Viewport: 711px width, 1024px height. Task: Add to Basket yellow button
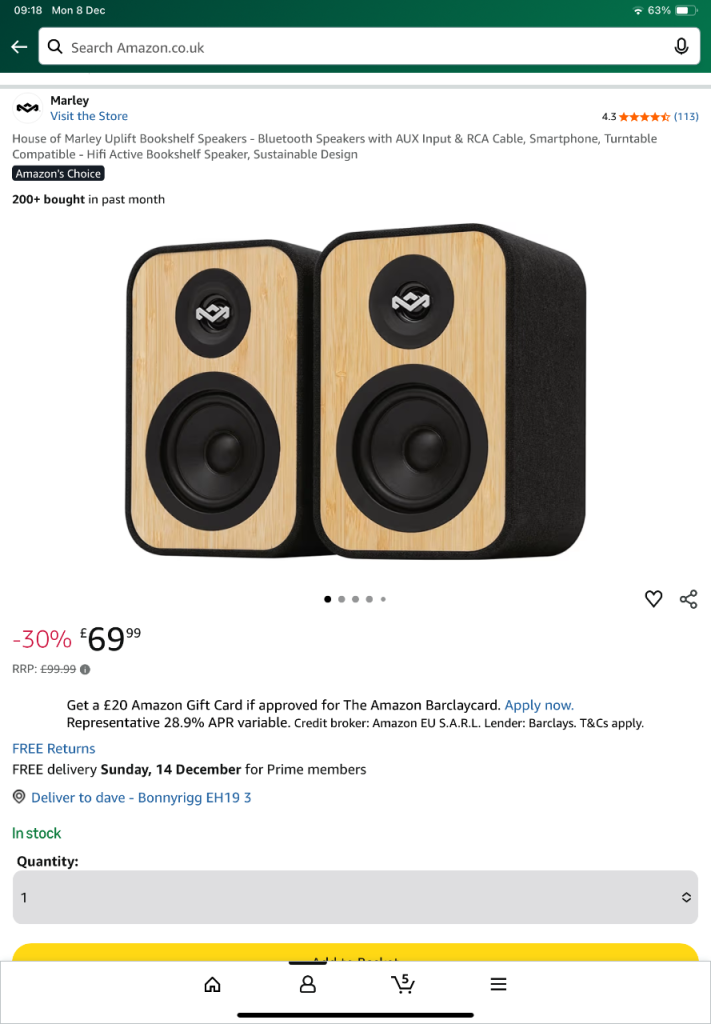[355, 954]
